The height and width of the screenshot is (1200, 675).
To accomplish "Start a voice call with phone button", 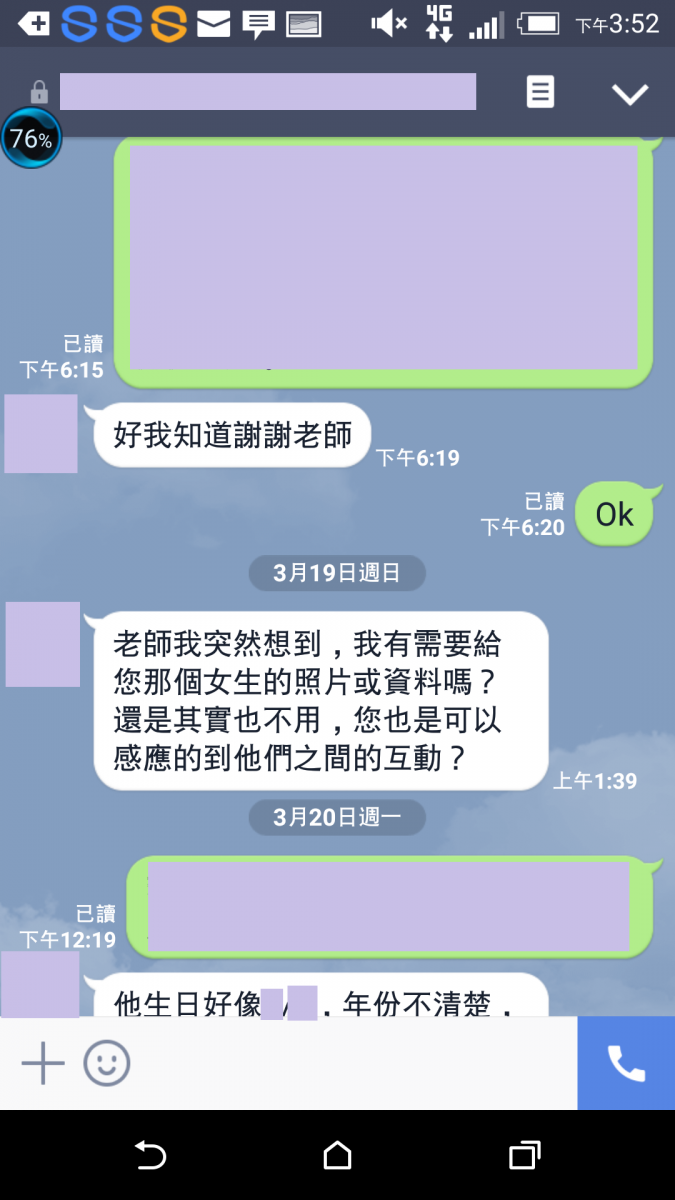I will [x=626, y=1063].
